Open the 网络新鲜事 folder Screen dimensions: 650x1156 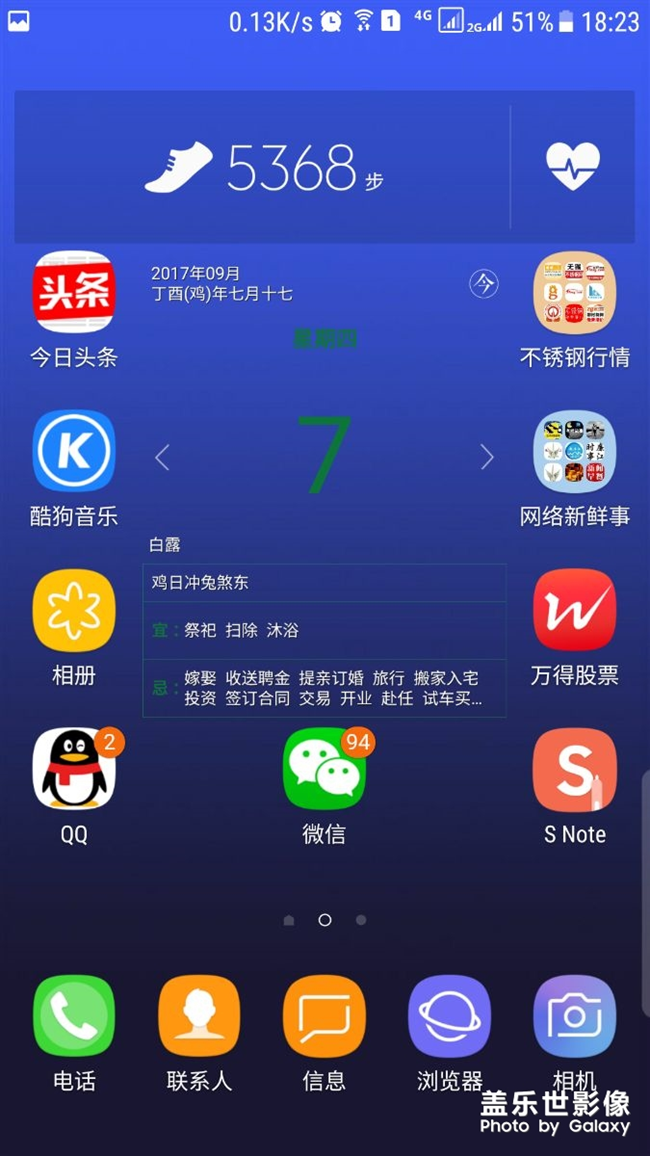tap(574, 451)
